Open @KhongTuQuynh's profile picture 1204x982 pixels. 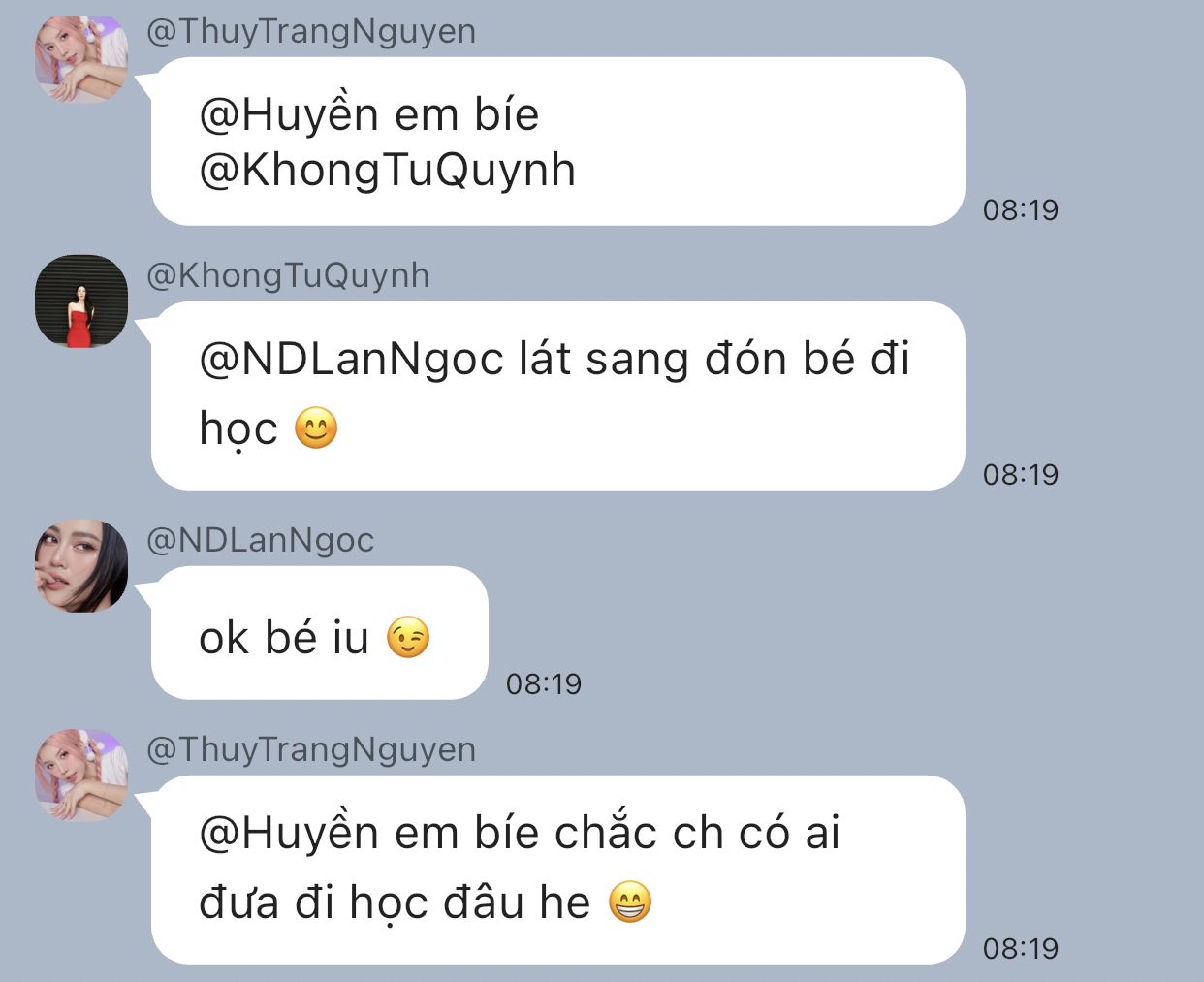tap(81, 301)
